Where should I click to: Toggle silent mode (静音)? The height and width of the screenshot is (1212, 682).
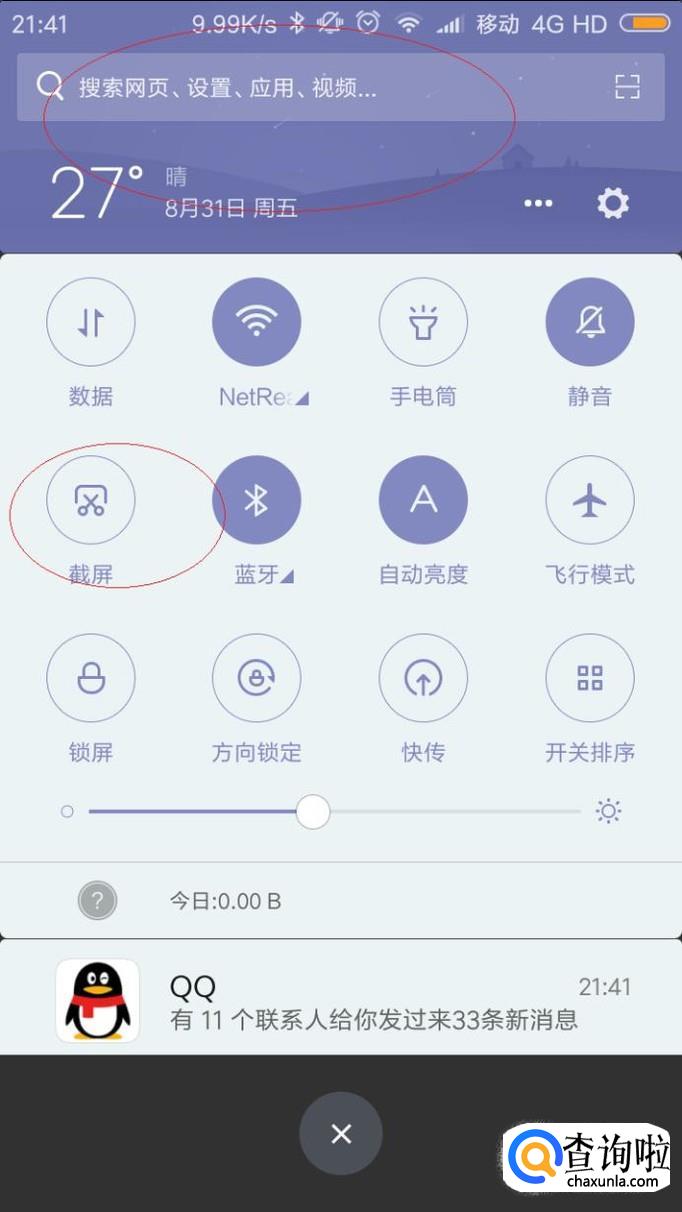[x=590, y=322]
